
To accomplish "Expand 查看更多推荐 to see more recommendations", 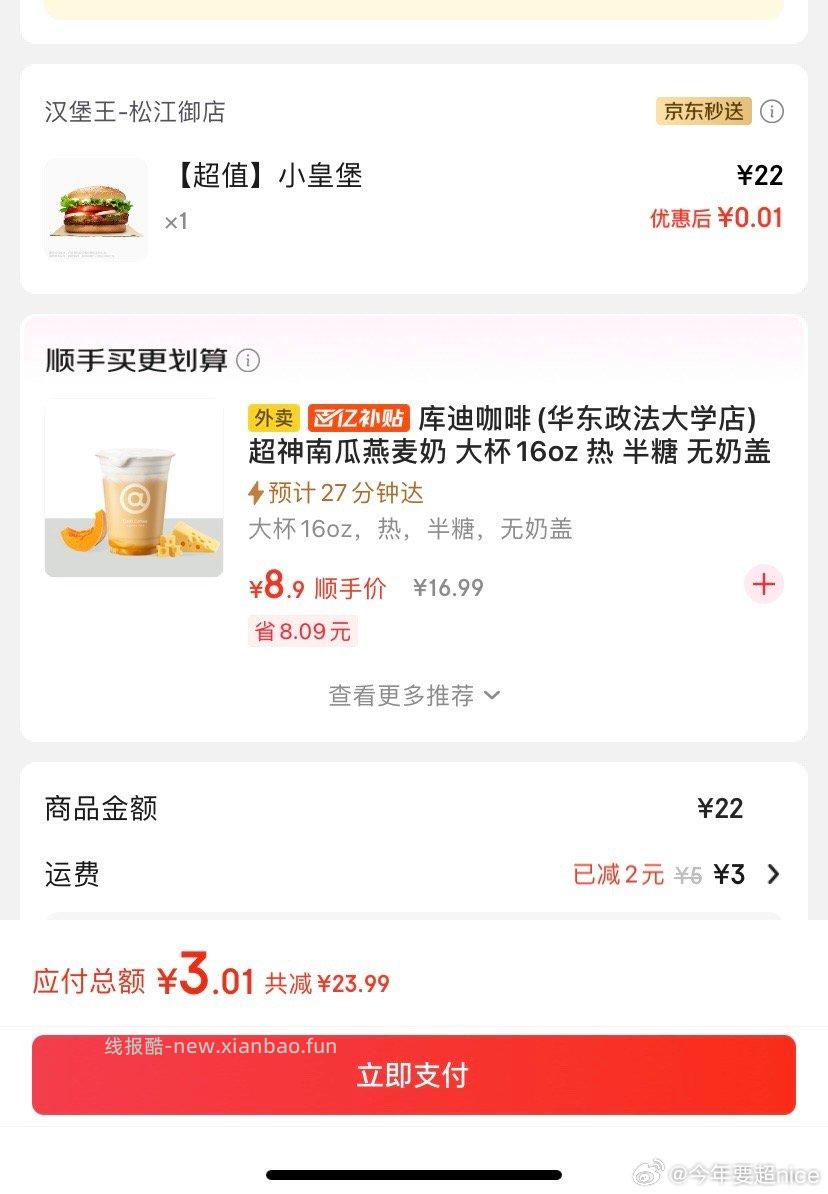I will click(x=400, y=695).
